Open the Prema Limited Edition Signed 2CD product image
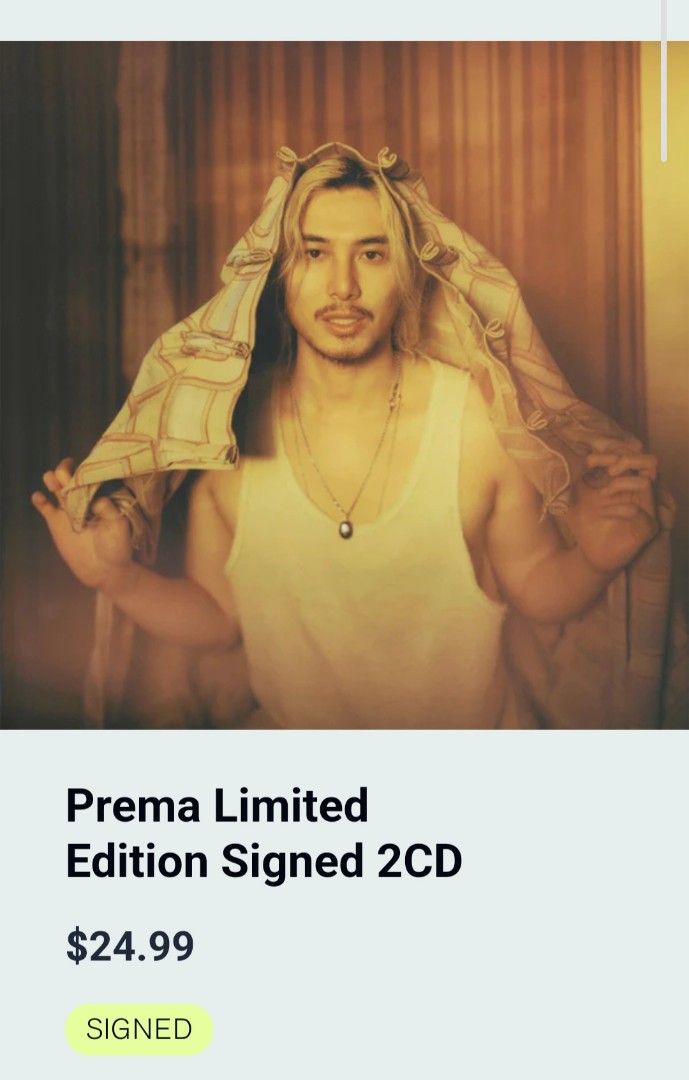689x1080 pixels. (x=344, y=385)
